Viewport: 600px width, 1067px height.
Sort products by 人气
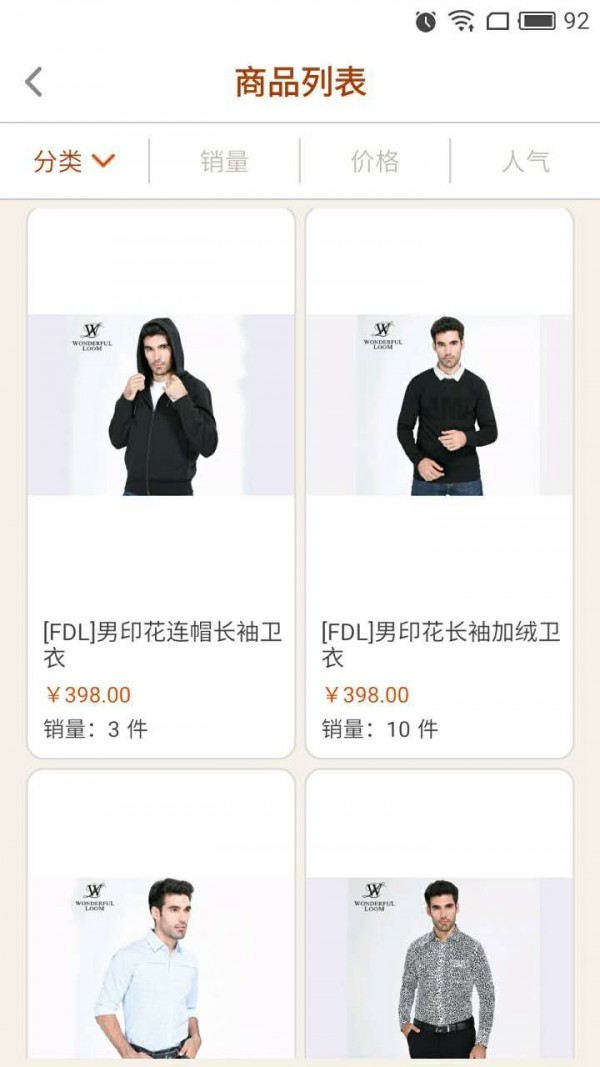click(x=525, y=161)
